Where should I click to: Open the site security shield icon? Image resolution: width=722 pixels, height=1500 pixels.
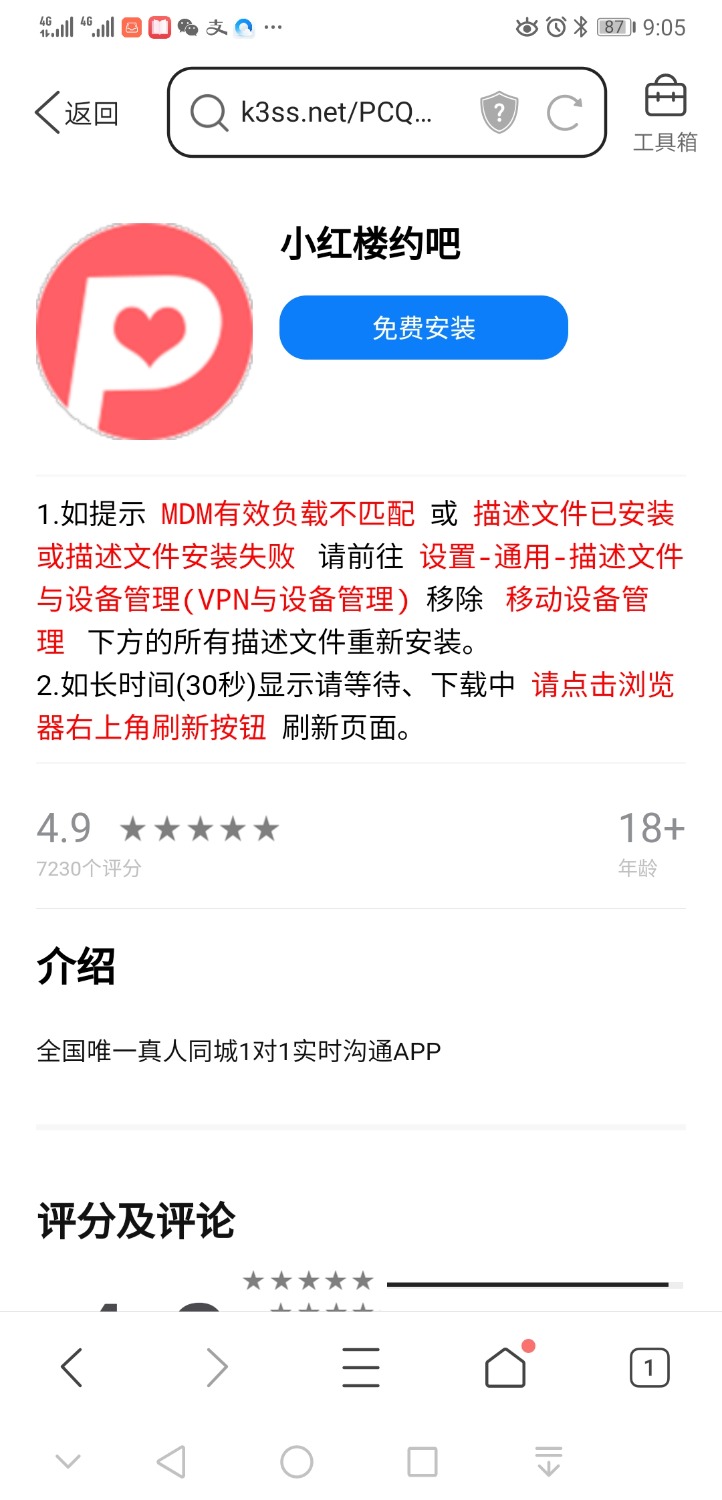pyautogui.click(x=499, y=113)
